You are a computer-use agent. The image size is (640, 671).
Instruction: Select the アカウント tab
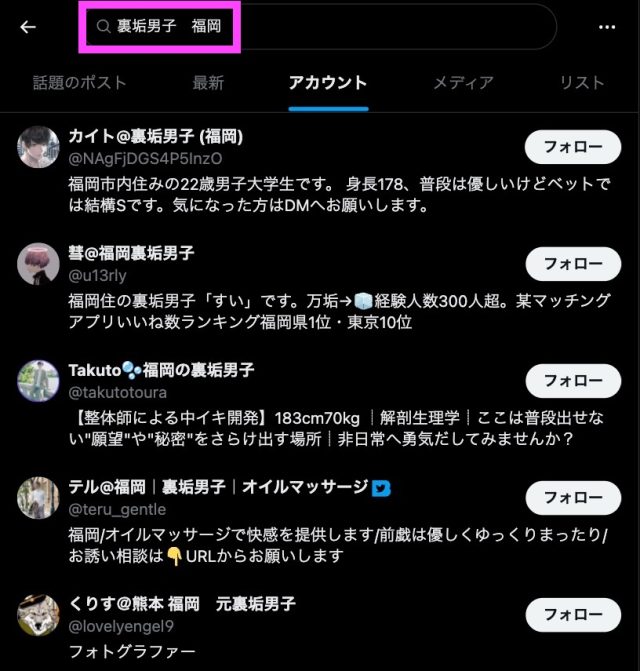coord(328,83)
